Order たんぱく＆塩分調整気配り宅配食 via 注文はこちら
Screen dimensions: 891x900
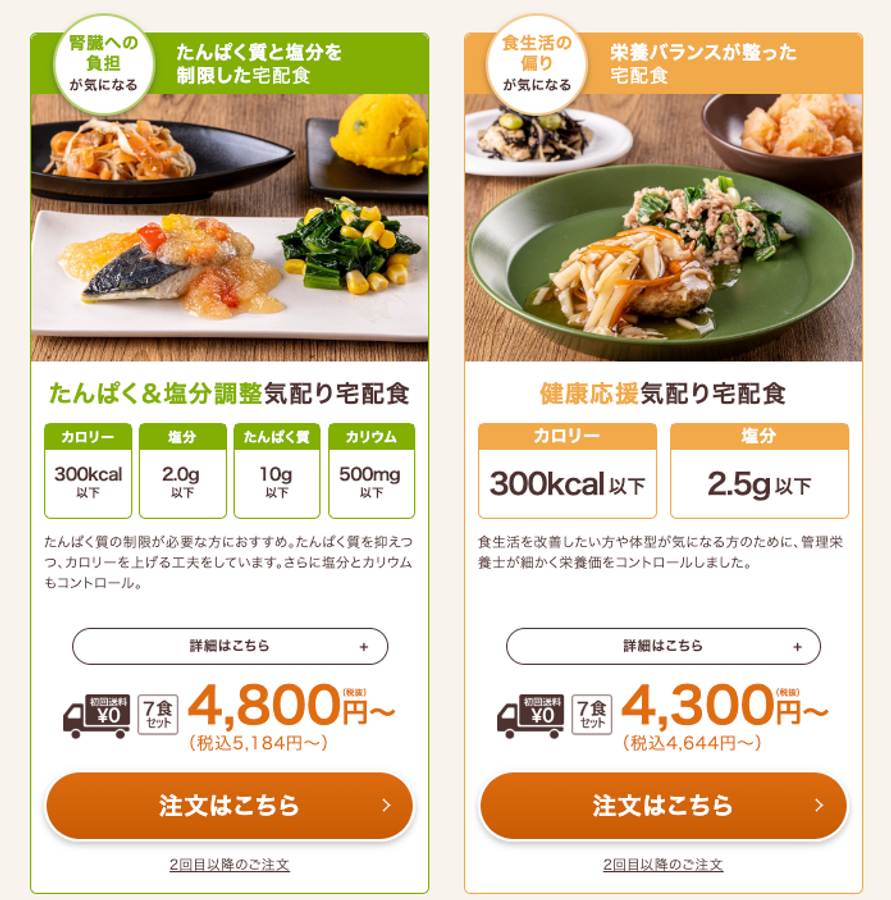(230, 805)
